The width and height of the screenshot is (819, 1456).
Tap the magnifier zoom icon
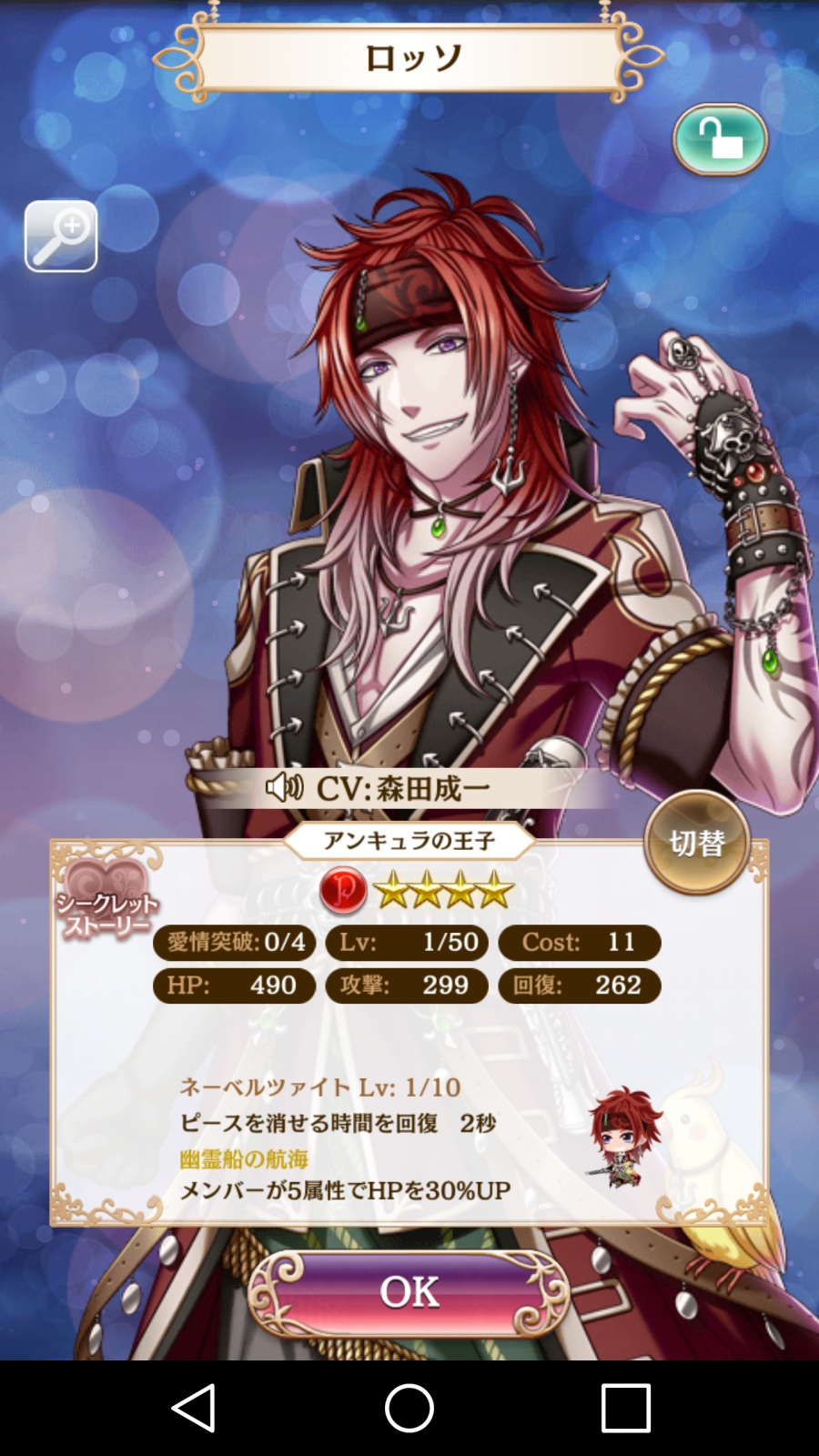click(x=61, y=237)
